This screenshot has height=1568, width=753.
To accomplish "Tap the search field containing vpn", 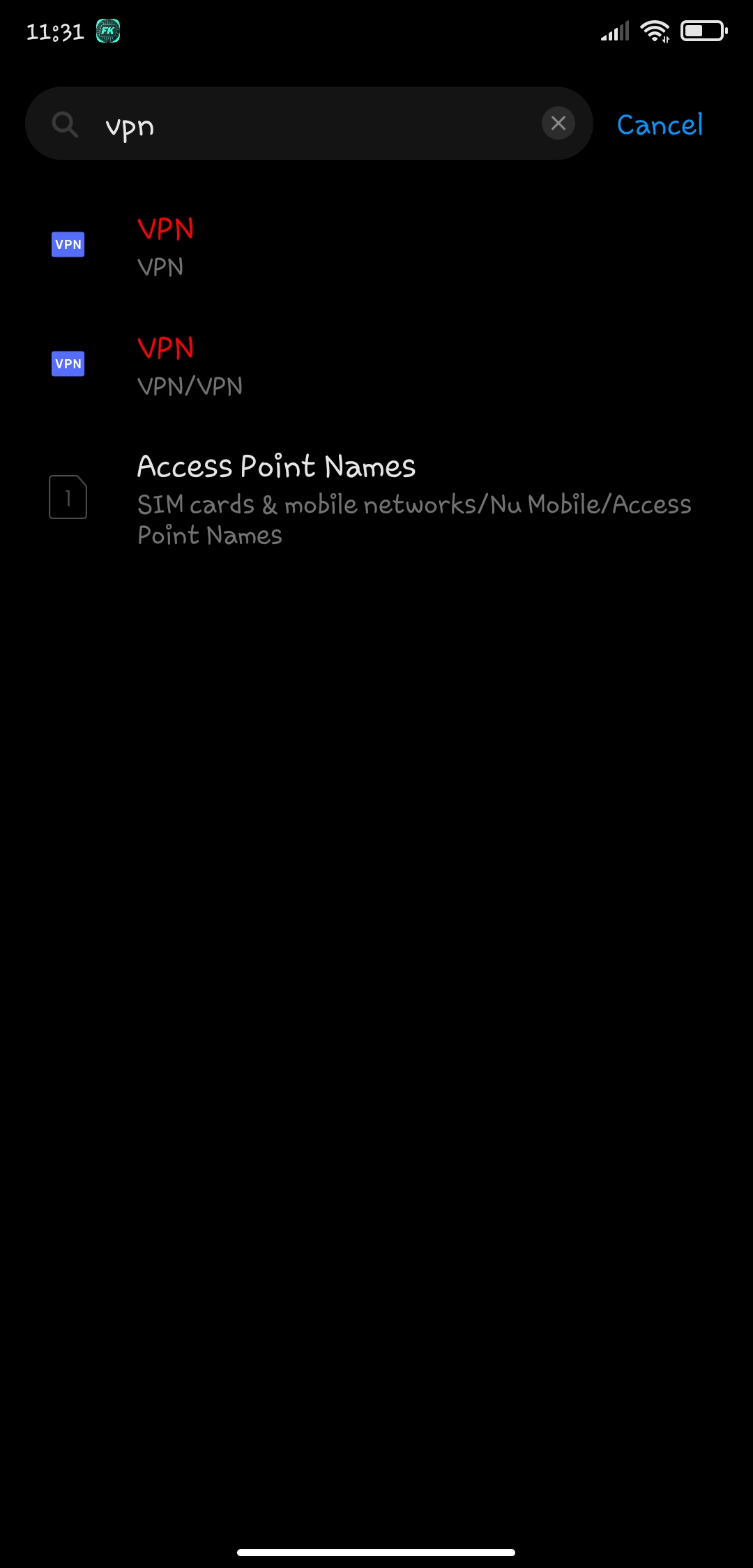I will click(309, 123).
